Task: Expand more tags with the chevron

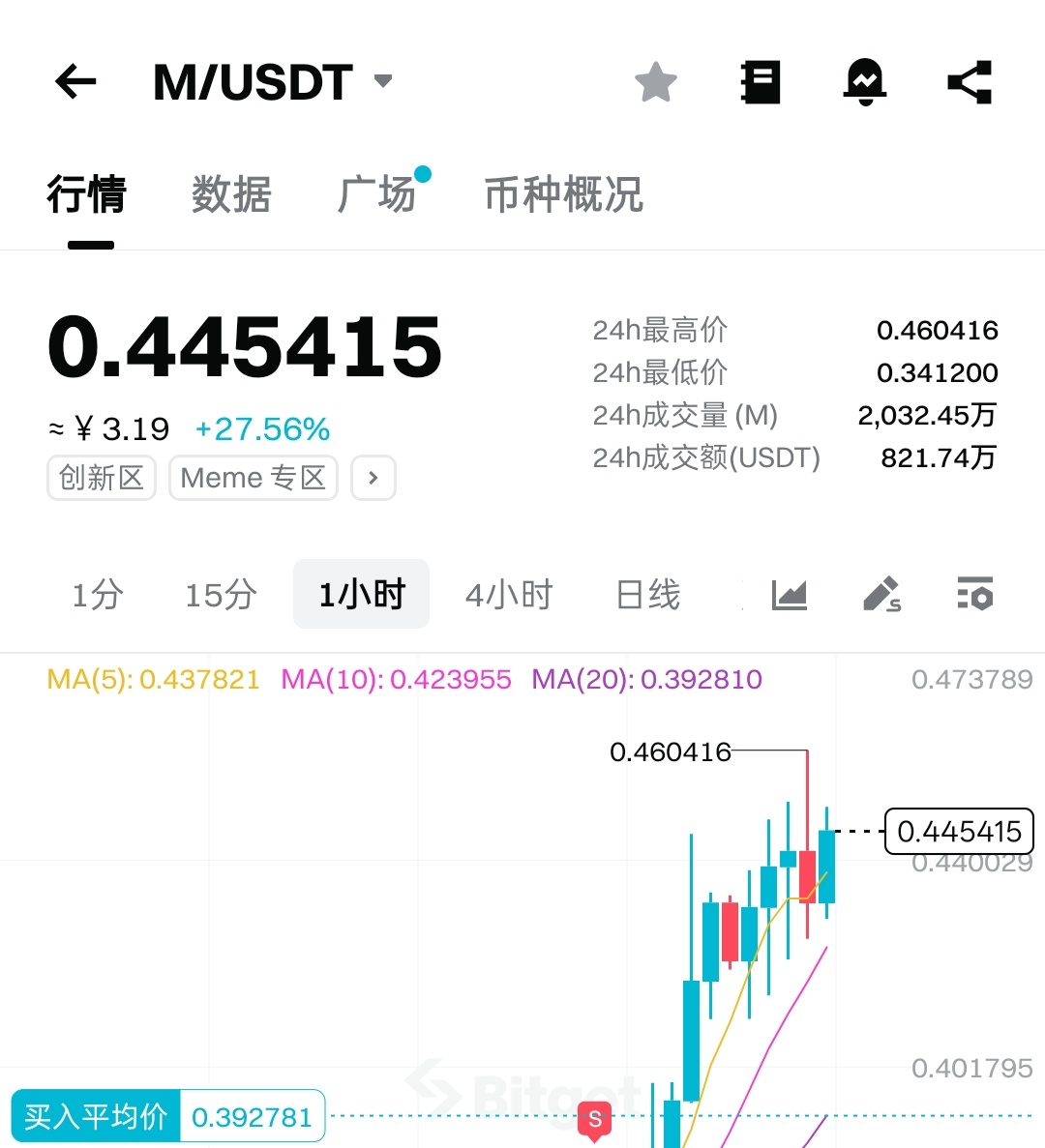Action: [373, 478]
